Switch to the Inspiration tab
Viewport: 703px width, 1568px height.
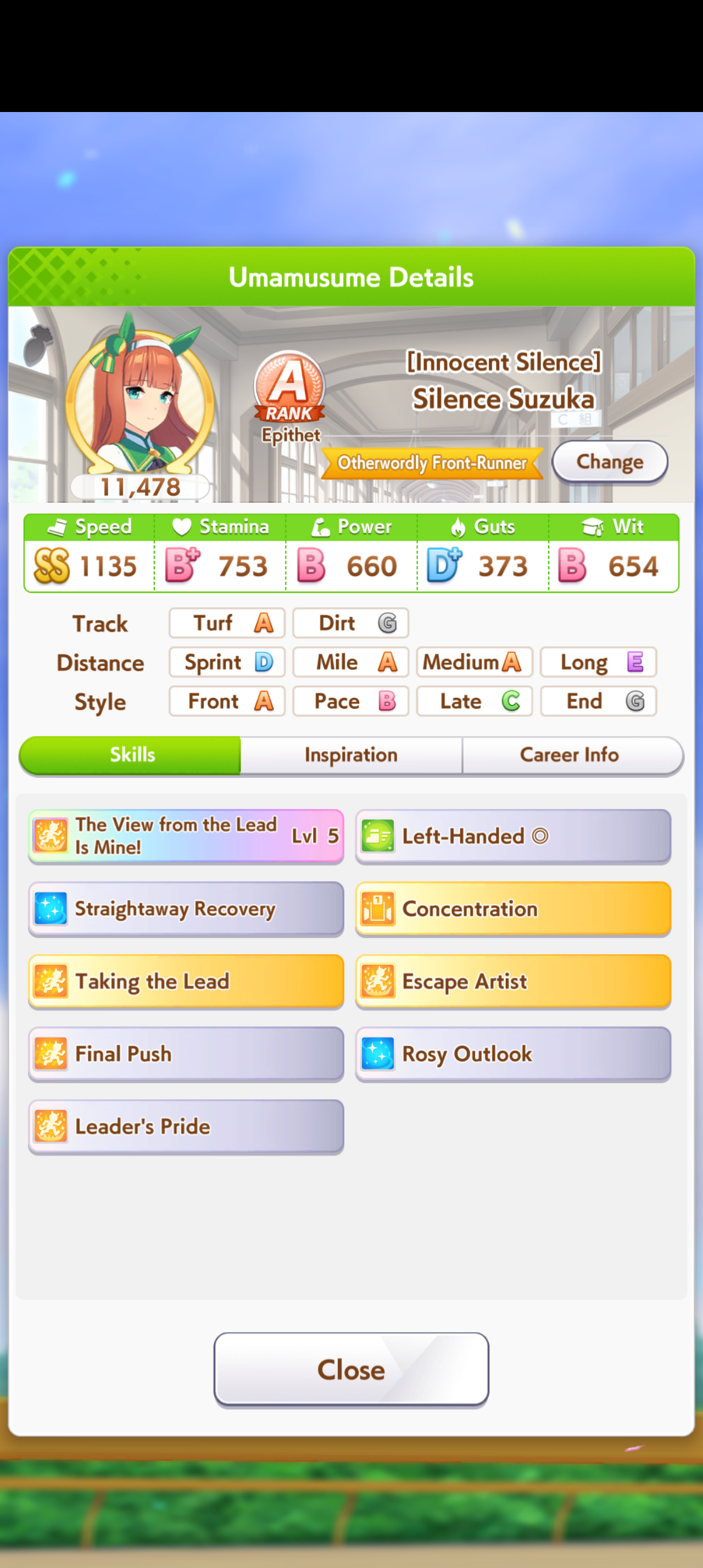[x=351, y=755]
